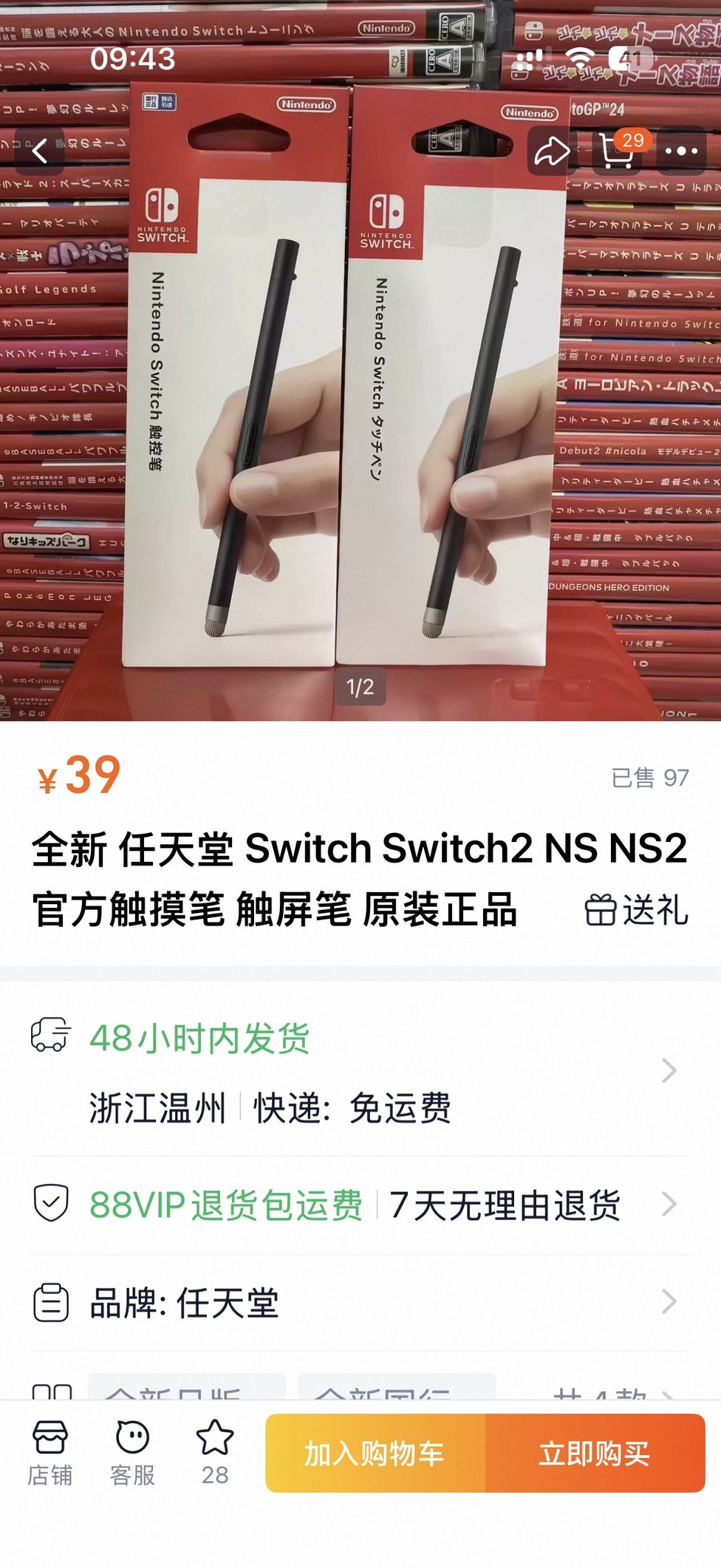Viewport: 721px width, 1568px height.
Task: Favorite this item with the star
Action: pos(215,1452)
